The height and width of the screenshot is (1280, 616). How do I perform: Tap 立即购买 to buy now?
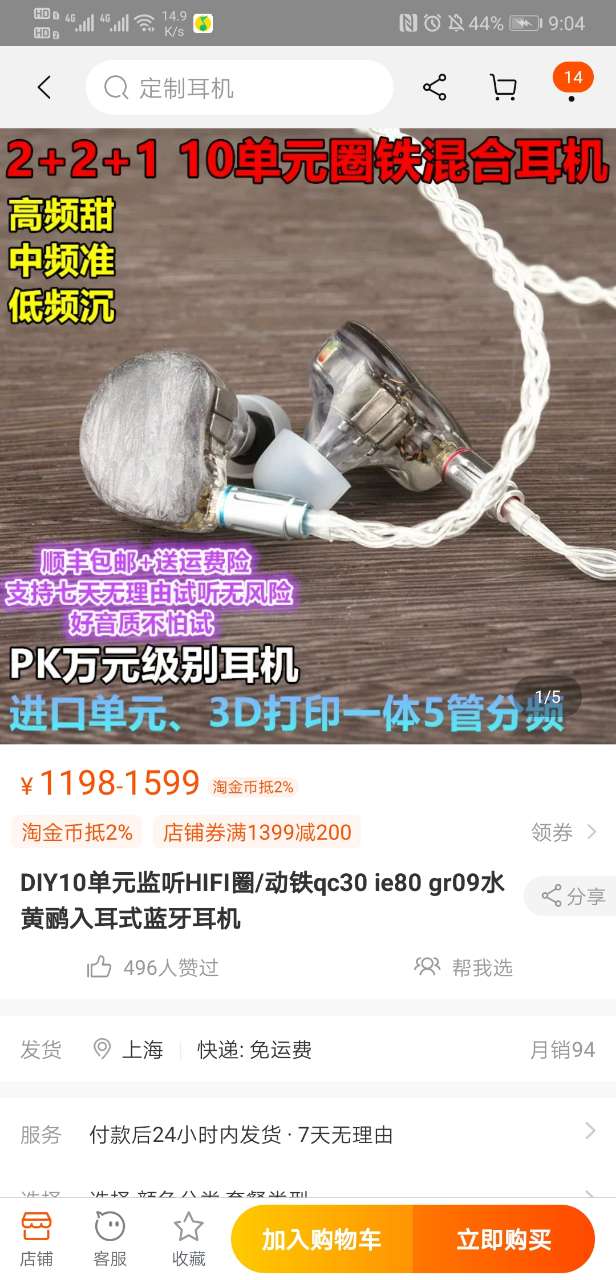click(504, 1240)
